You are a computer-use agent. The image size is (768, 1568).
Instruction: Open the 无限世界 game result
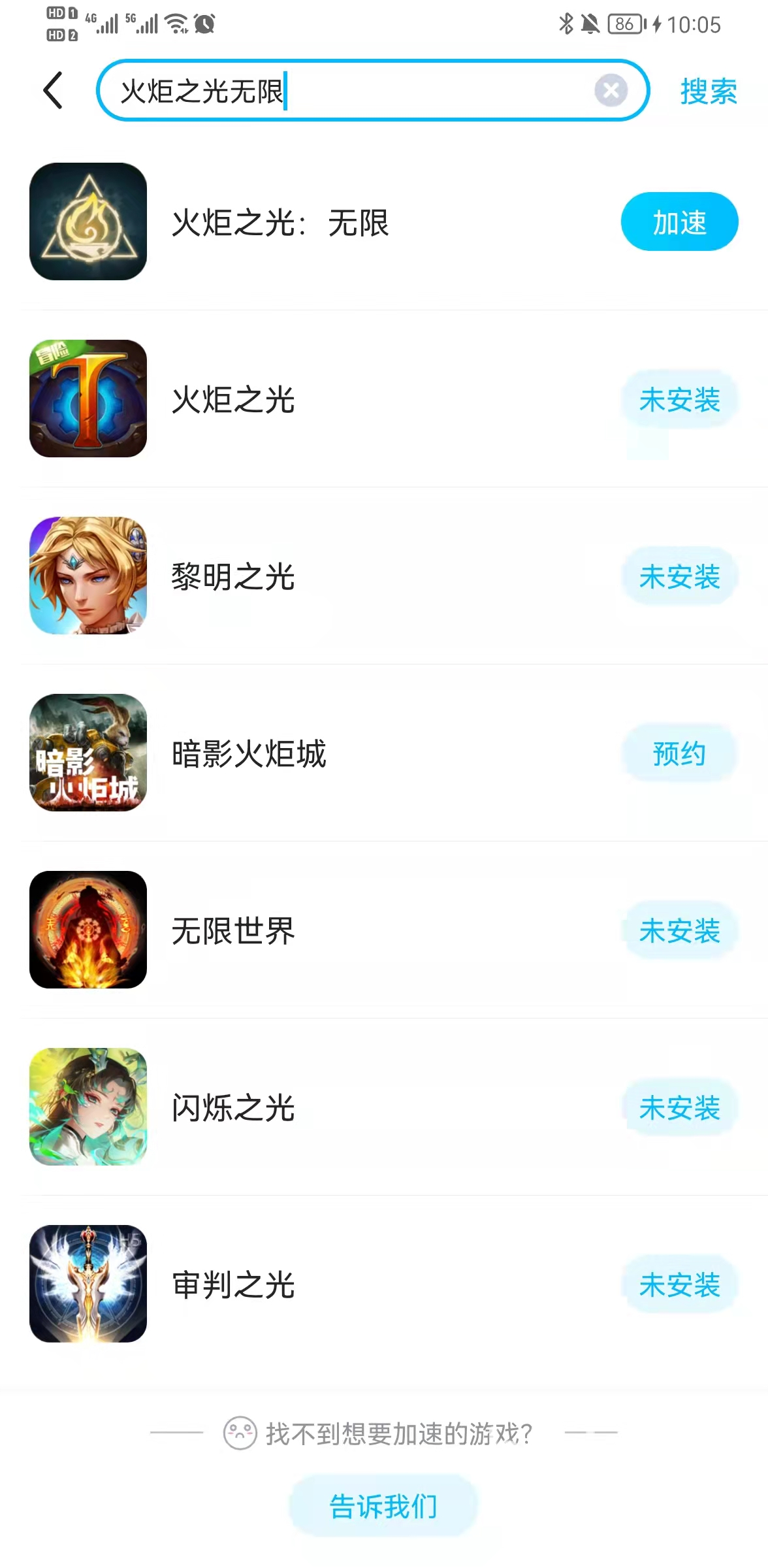(x=233, y=931)
